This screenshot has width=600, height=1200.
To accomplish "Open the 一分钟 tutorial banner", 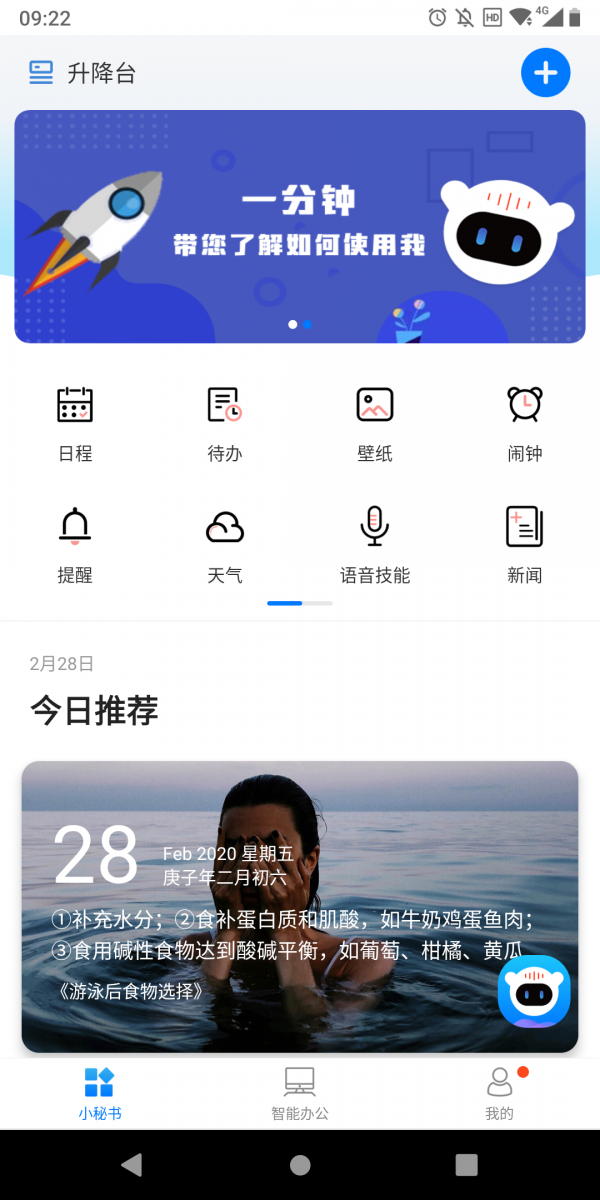I will tap(300, 226).
